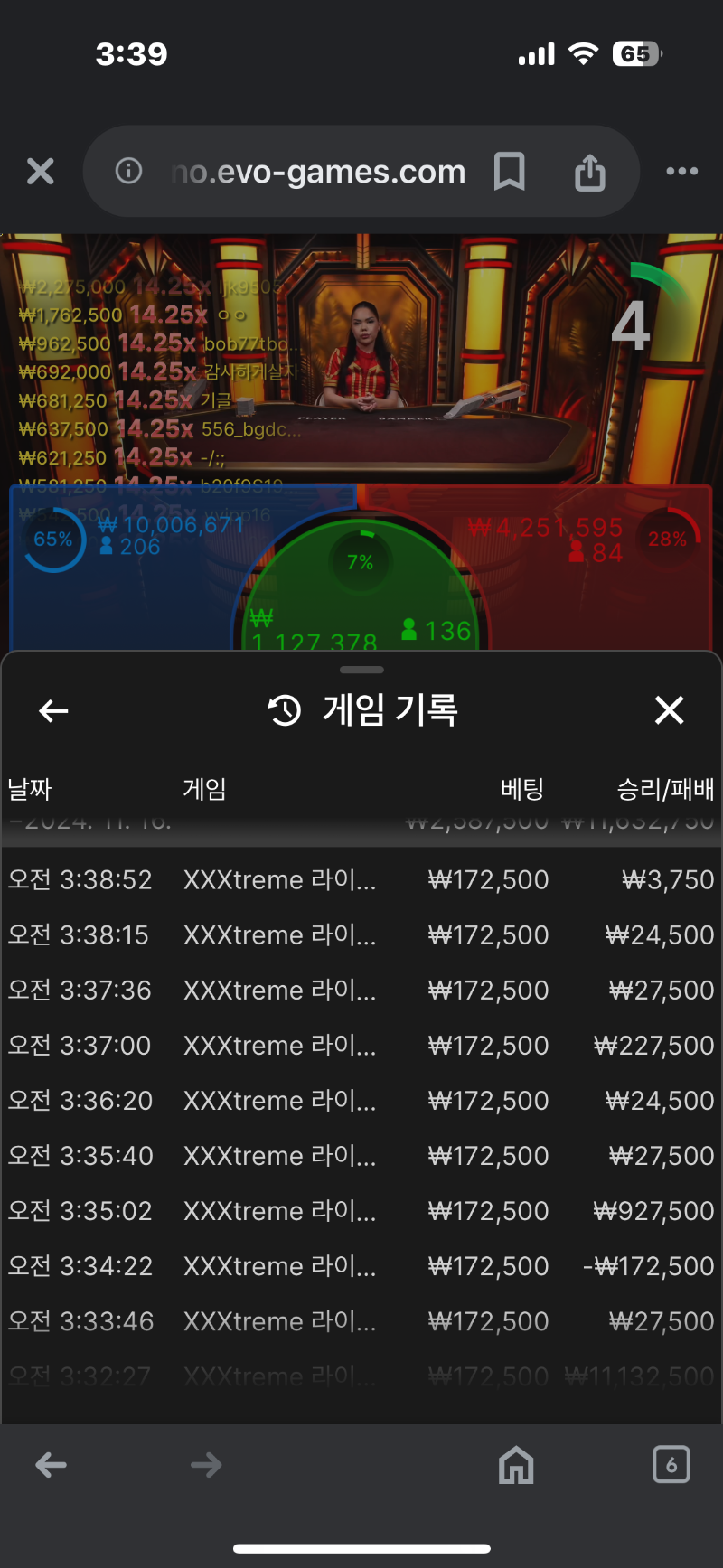
Task: Open the 오전 3:38:52 game record
Action: (x=361, y=879)
